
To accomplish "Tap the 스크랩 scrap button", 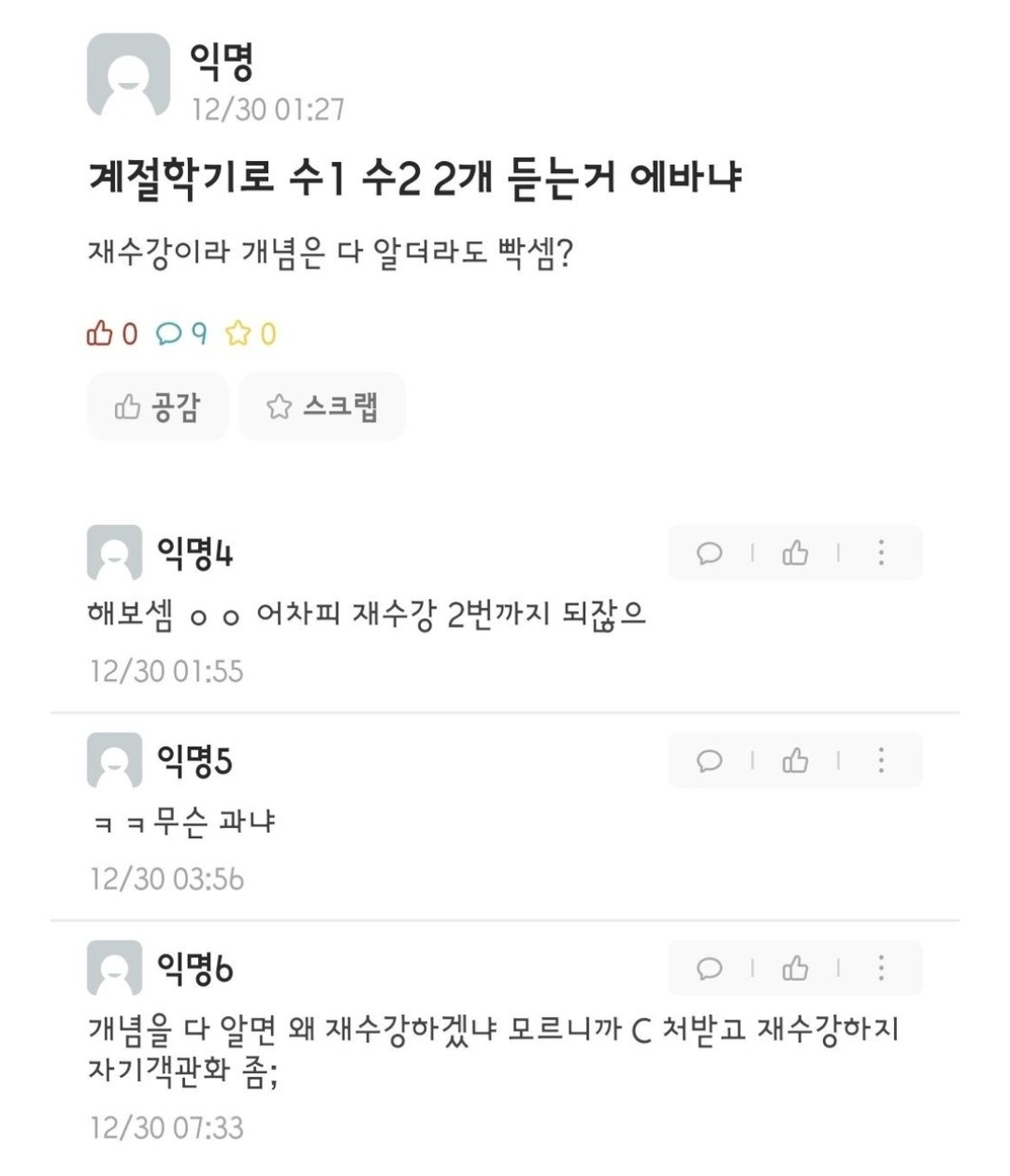I will (x=322, y=407).
